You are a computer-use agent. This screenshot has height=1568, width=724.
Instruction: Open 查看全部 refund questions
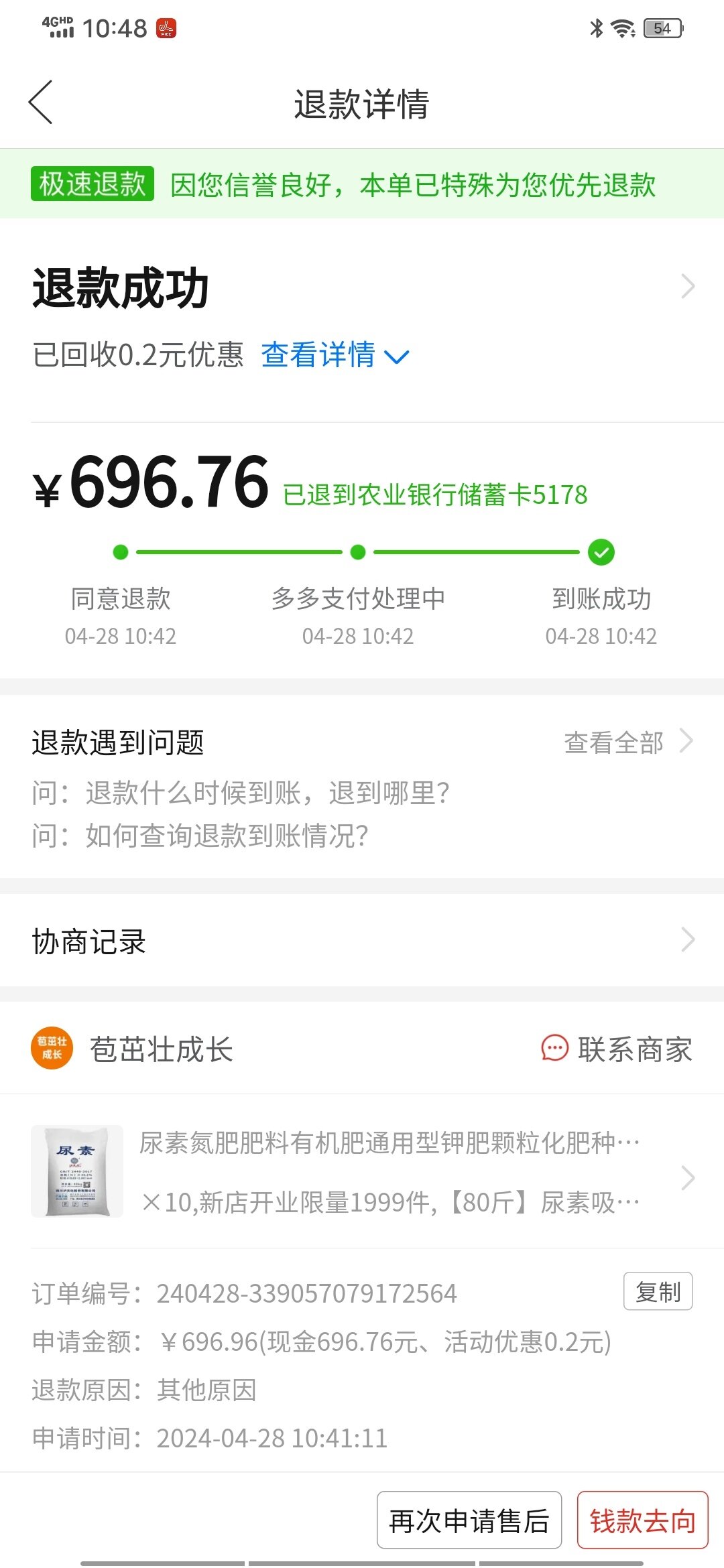coord(627,742)
